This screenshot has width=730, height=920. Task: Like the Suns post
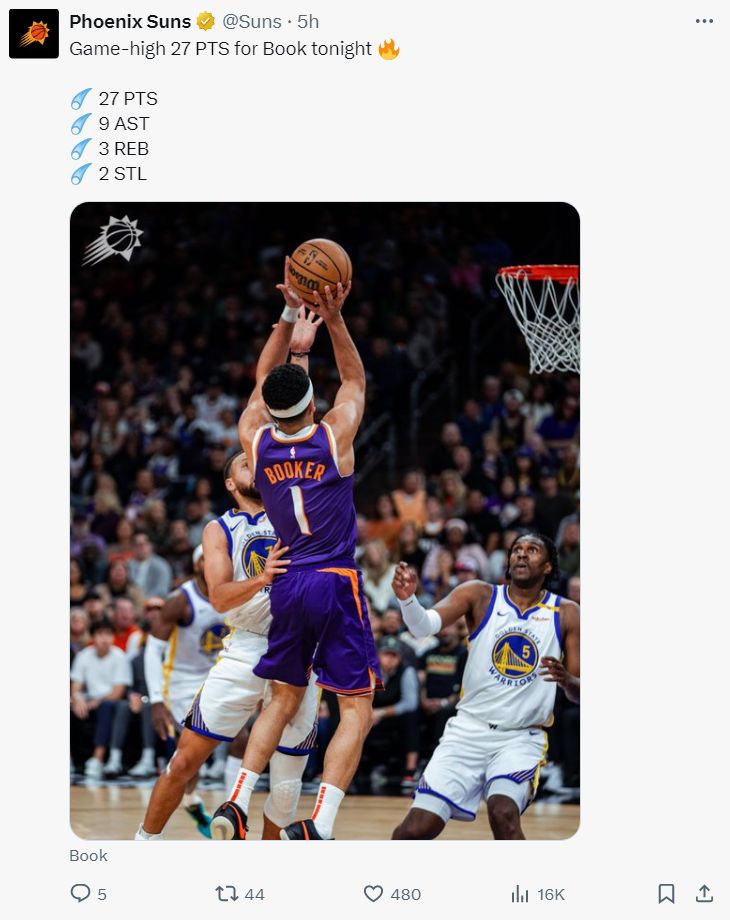[x=373, y=893]
